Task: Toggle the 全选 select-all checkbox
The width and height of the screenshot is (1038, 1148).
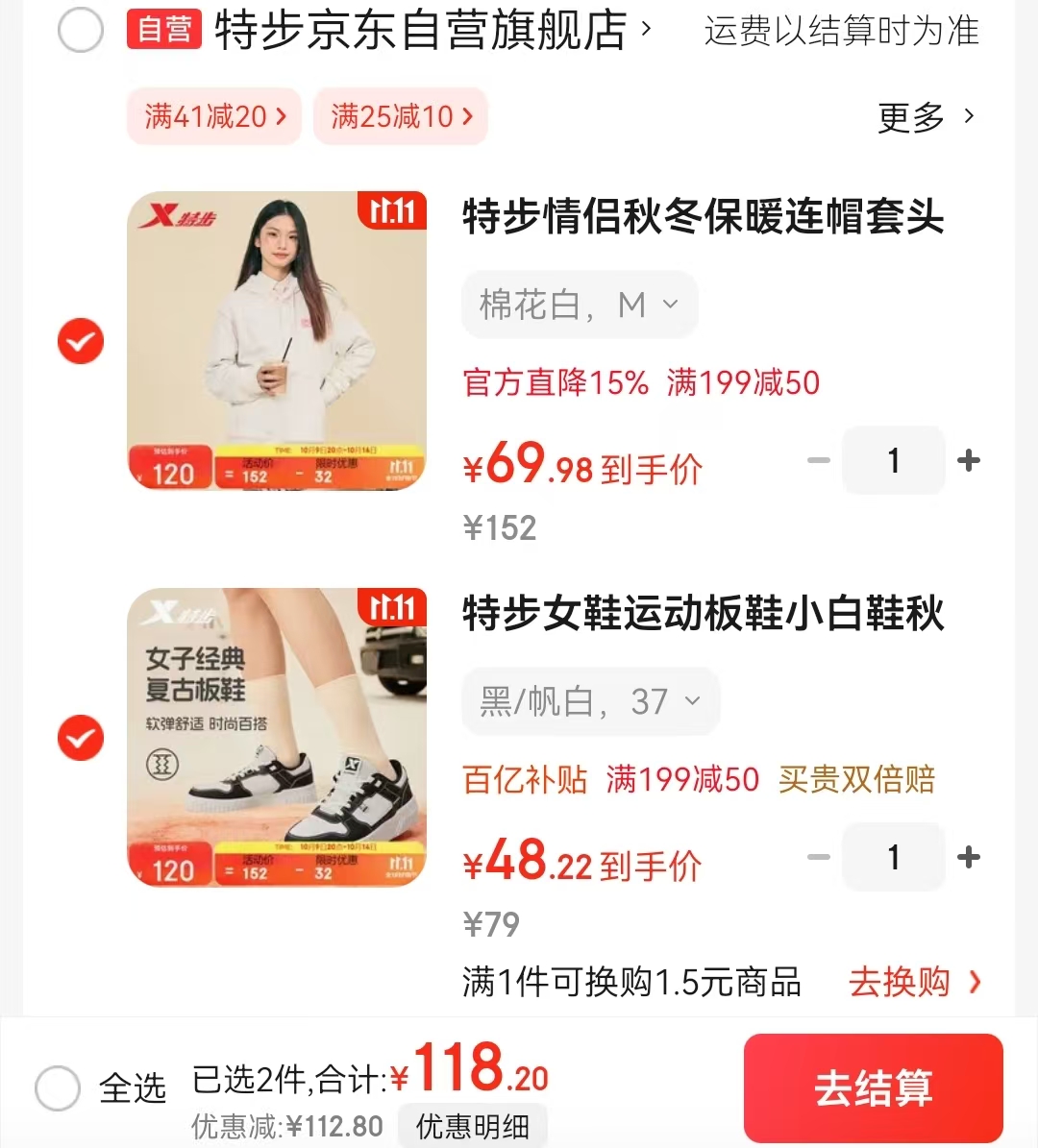Action: tap(58, 1088)
